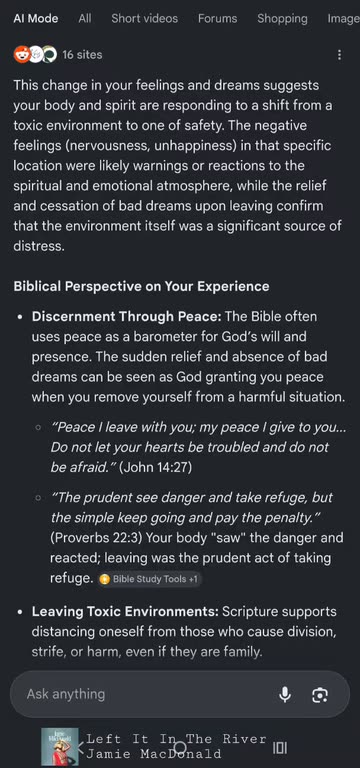Open the 16 sites source list
The image size is (360, 768).
[58, 54]
